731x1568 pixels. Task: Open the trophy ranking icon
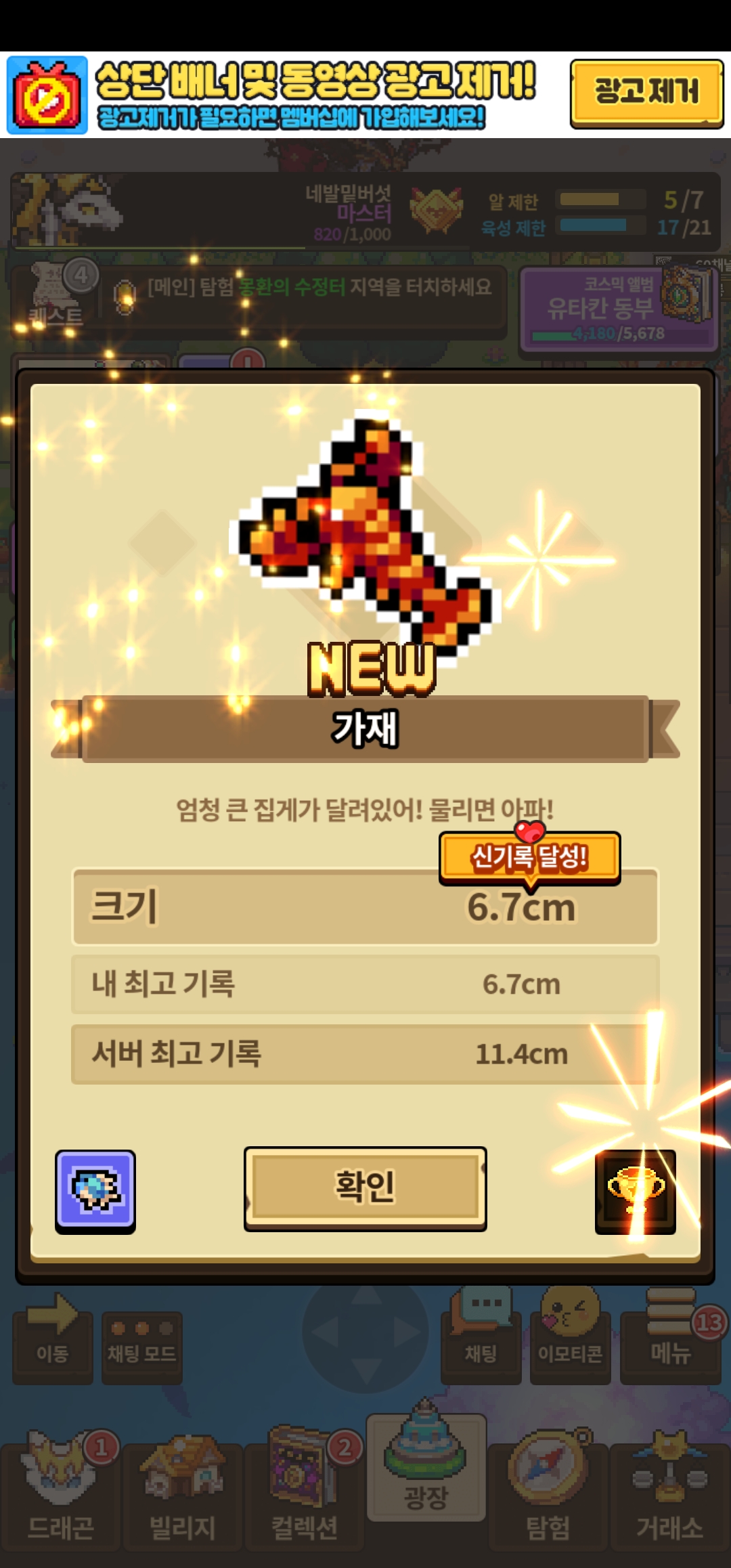point(635,1192)
